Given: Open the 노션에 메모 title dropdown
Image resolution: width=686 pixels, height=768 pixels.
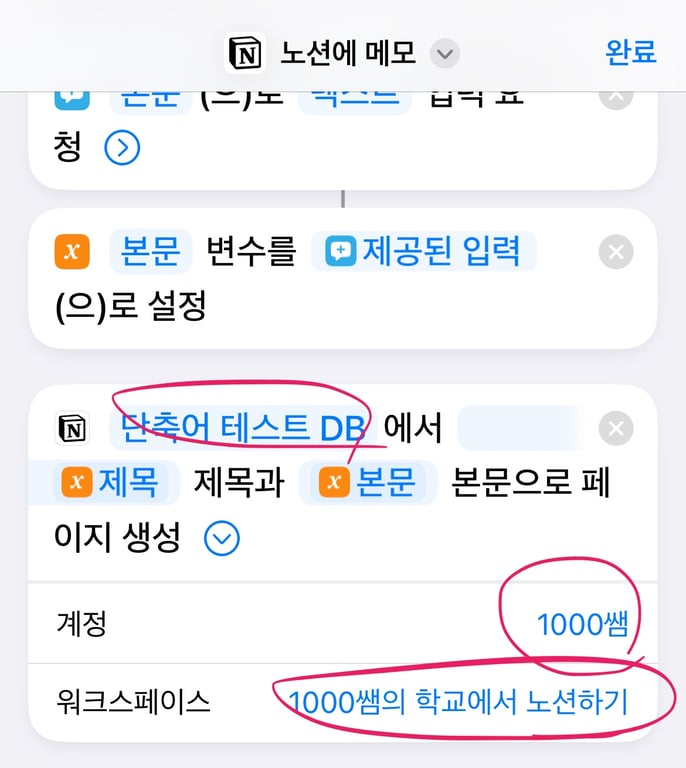Looking at the screenshot, I should click(x=444, y=53).
